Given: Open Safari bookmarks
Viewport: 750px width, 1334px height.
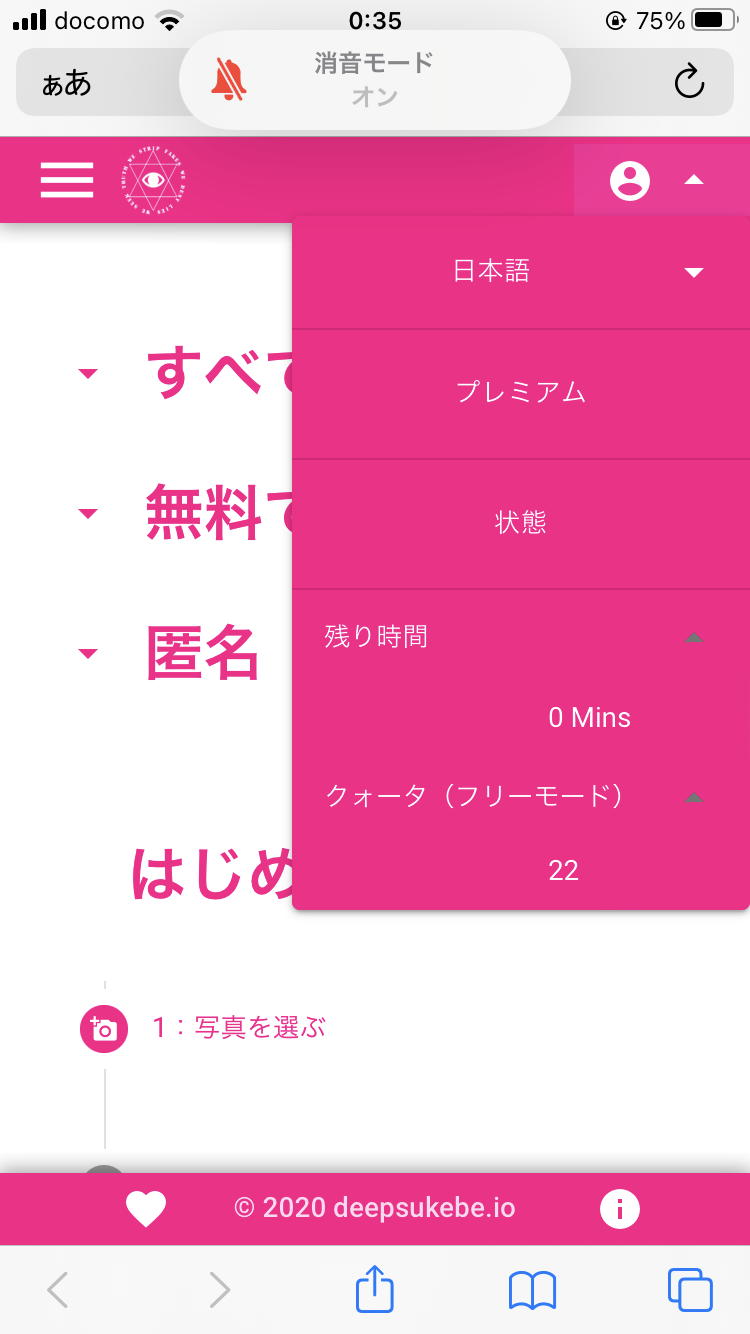Looking at the screenshot, I should pos(531,1289).
